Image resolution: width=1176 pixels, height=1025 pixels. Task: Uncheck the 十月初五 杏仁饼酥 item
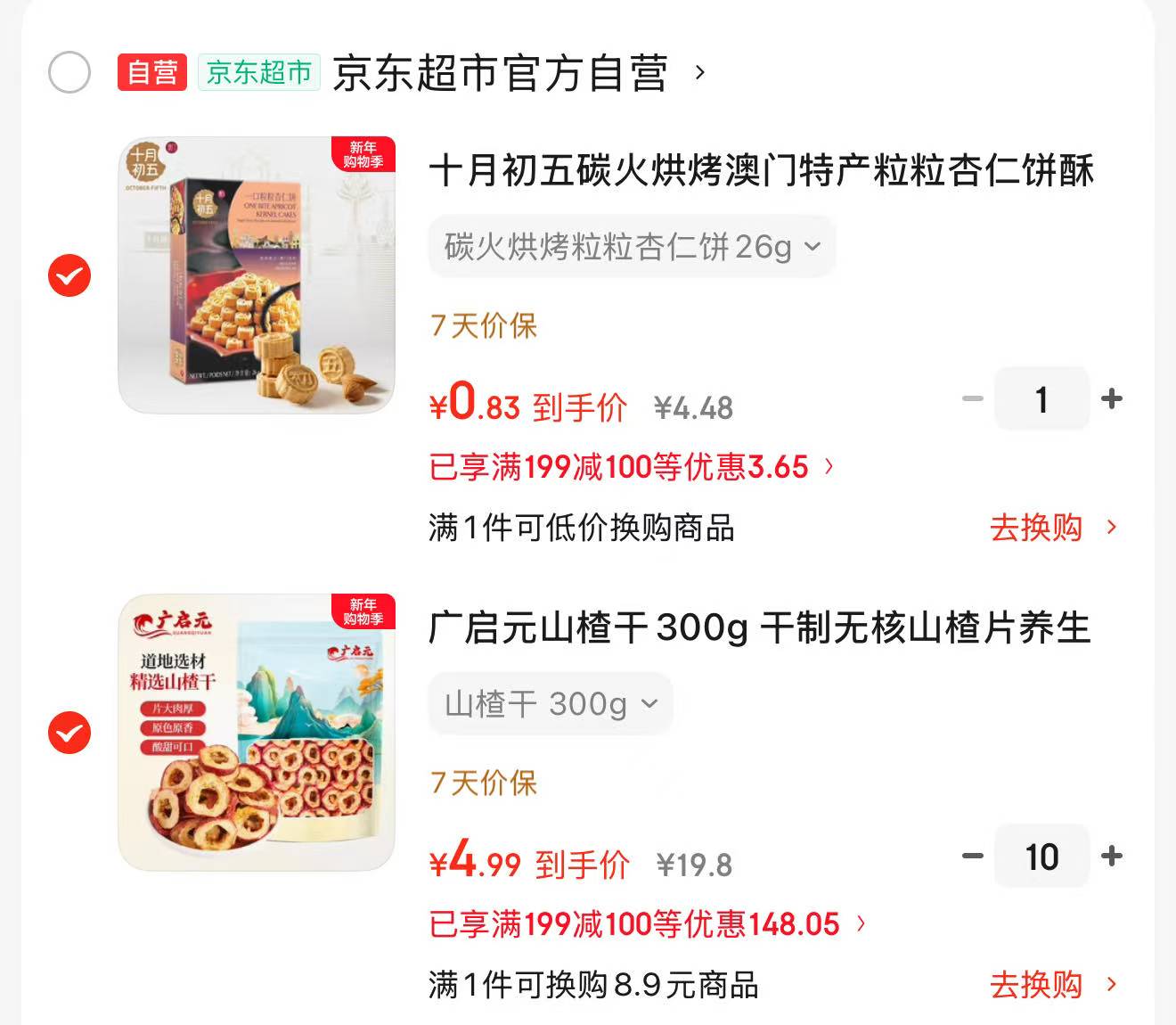pos(69,275)
